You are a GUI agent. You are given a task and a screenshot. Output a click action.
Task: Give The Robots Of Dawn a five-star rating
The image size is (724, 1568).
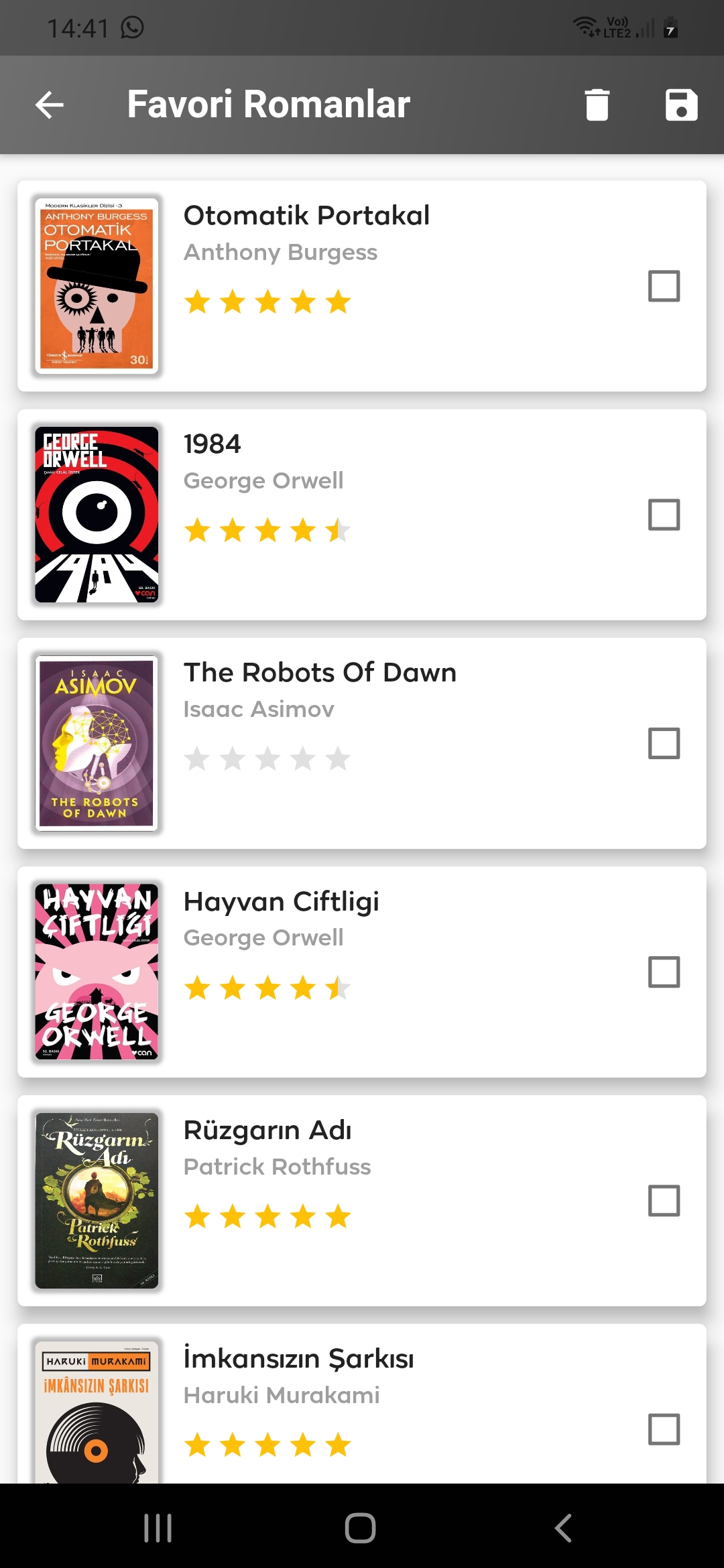coord(338,759)
